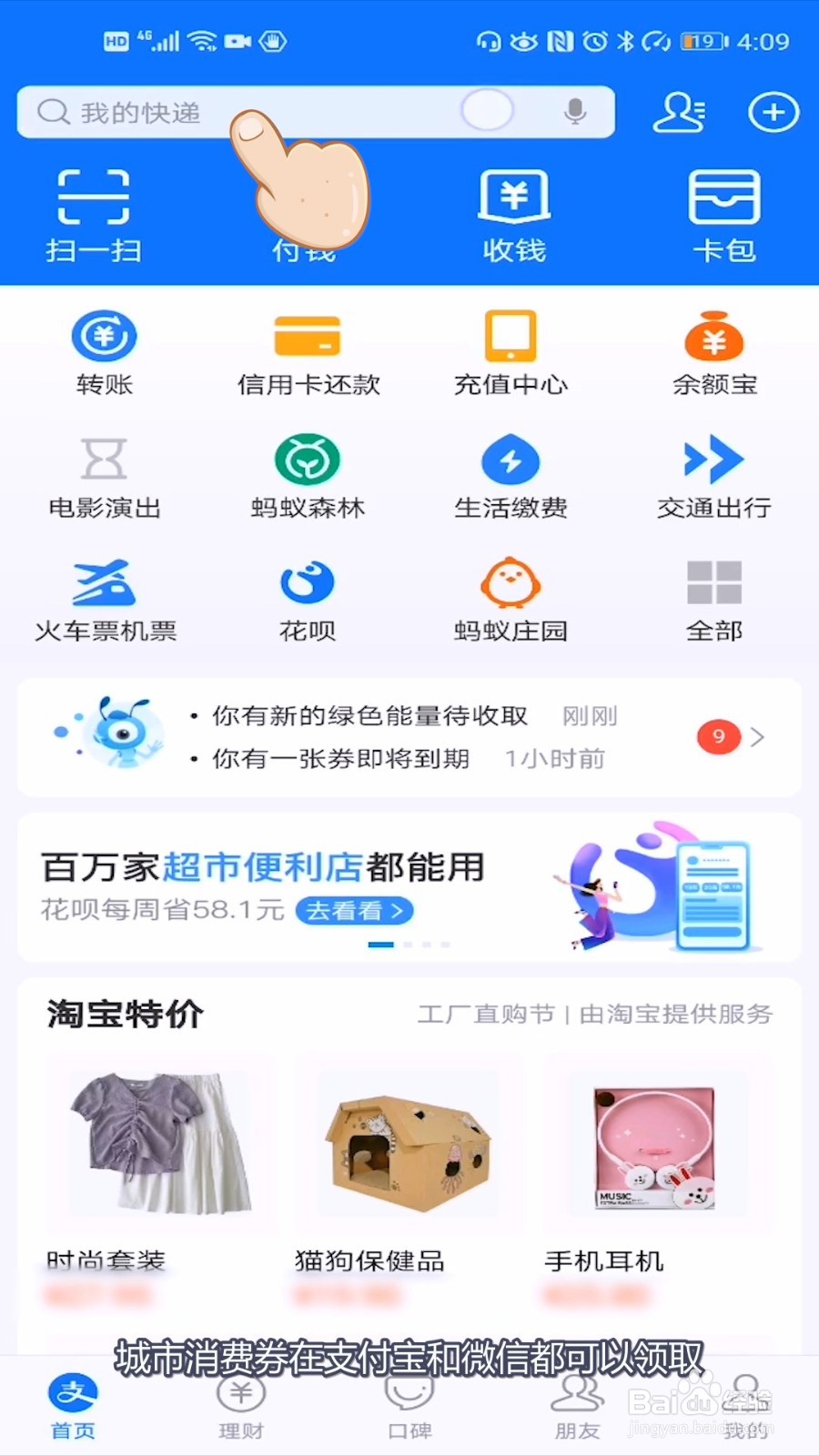Image resolution: width=819 pixels, height=1456 pixels.
Task: Open 收钱 to collect money
Action: tap(514, 209)
